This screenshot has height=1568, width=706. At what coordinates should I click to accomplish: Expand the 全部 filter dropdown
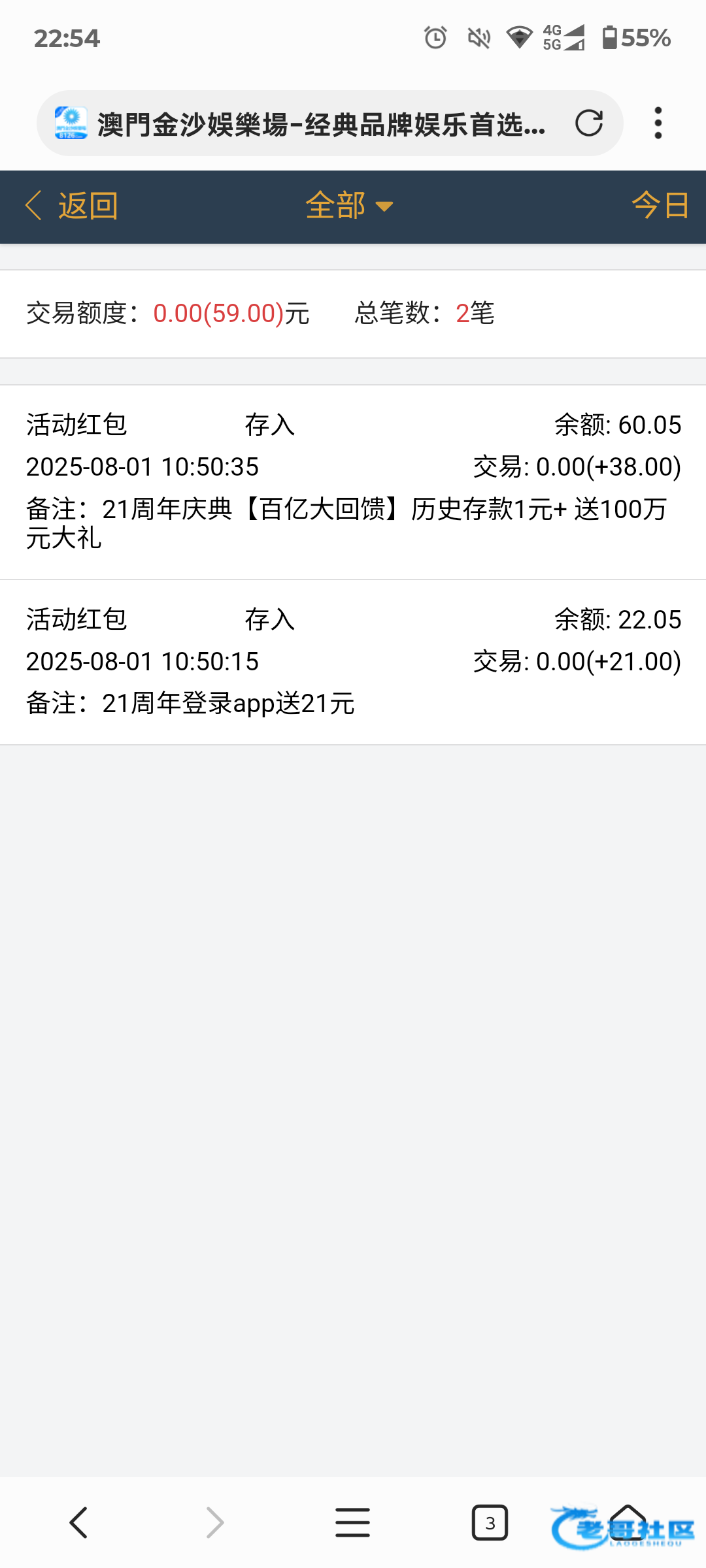click(350, 206)
